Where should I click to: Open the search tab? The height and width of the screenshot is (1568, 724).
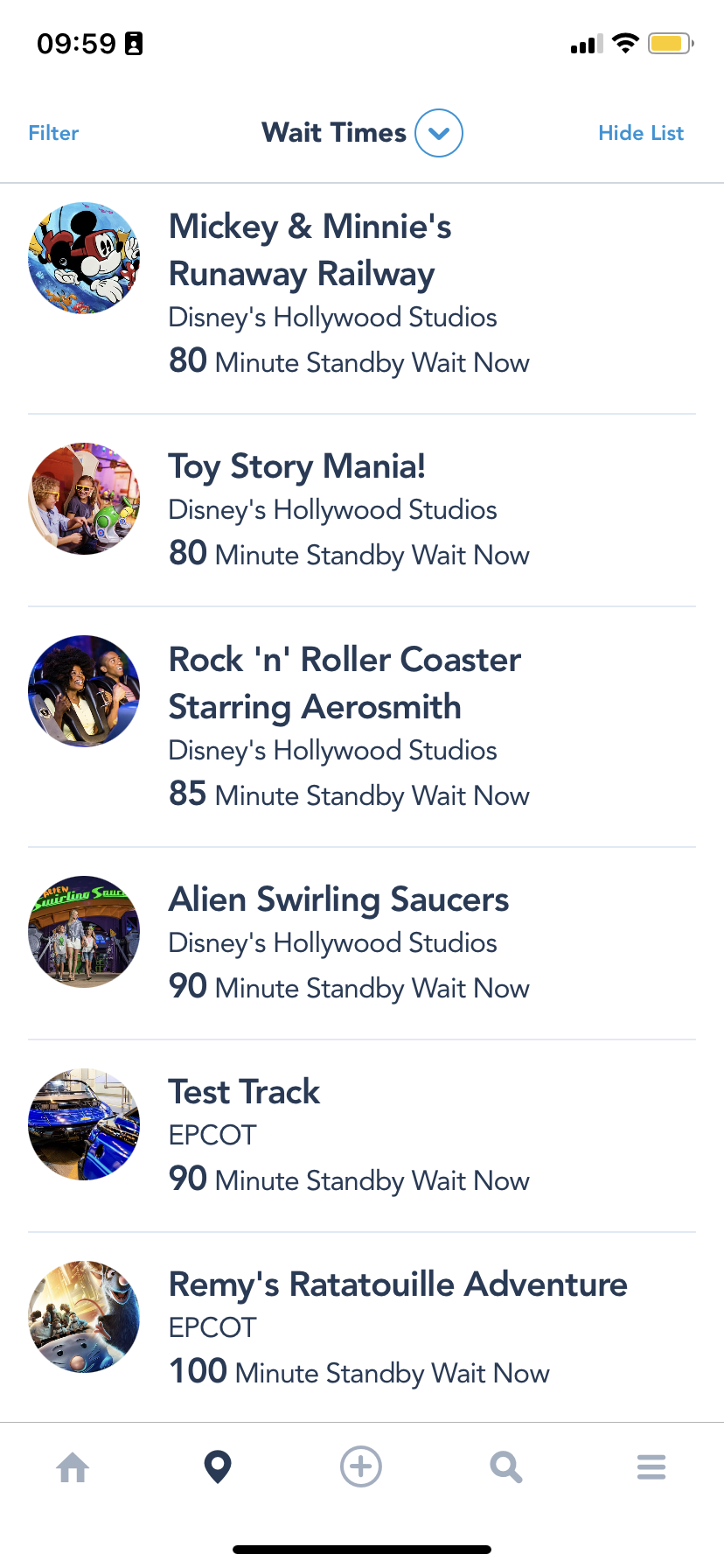pos(505,1466)
